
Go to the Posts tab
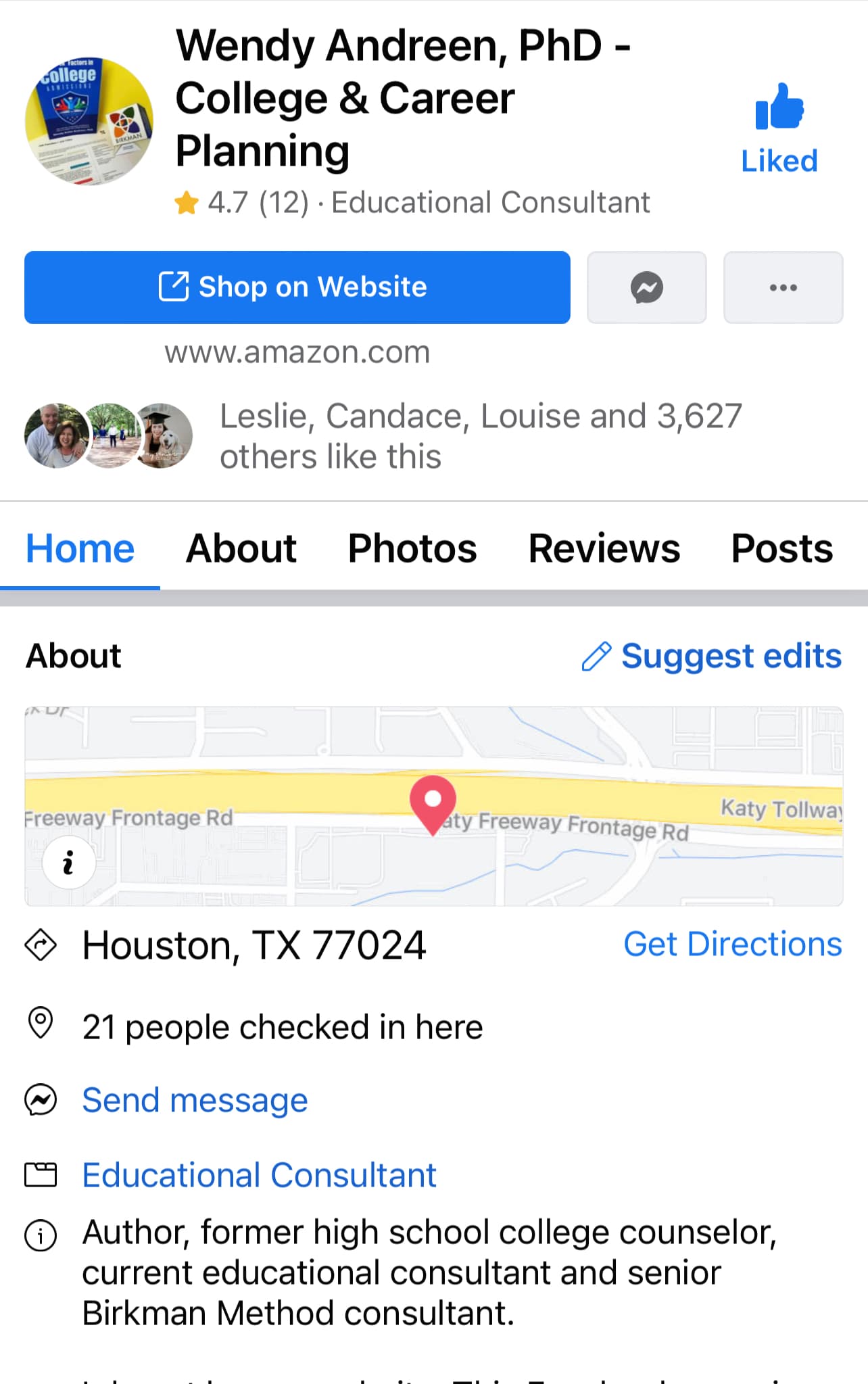coord(781,548)
